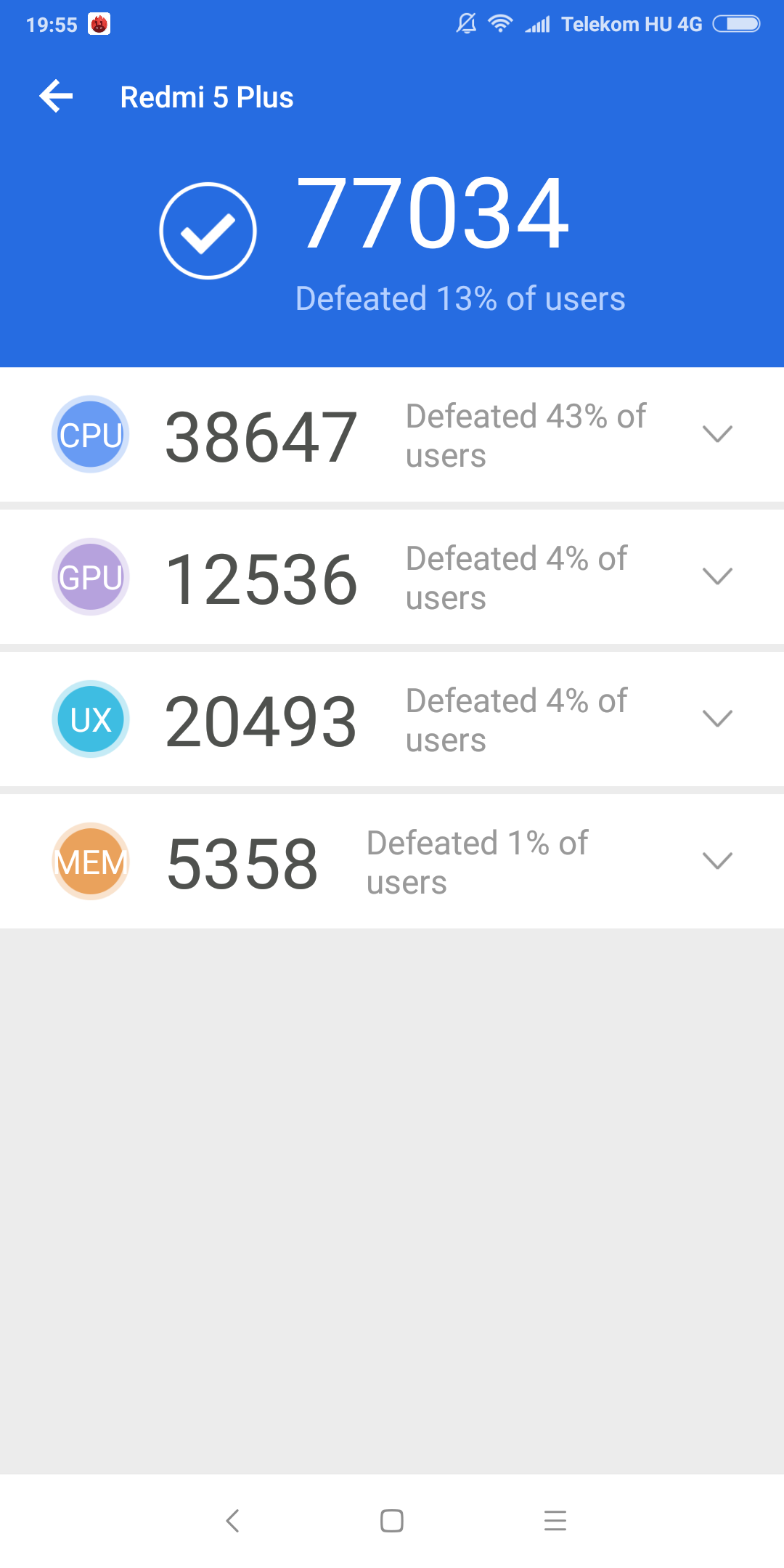Go back using the top arrow

[57, 97]
